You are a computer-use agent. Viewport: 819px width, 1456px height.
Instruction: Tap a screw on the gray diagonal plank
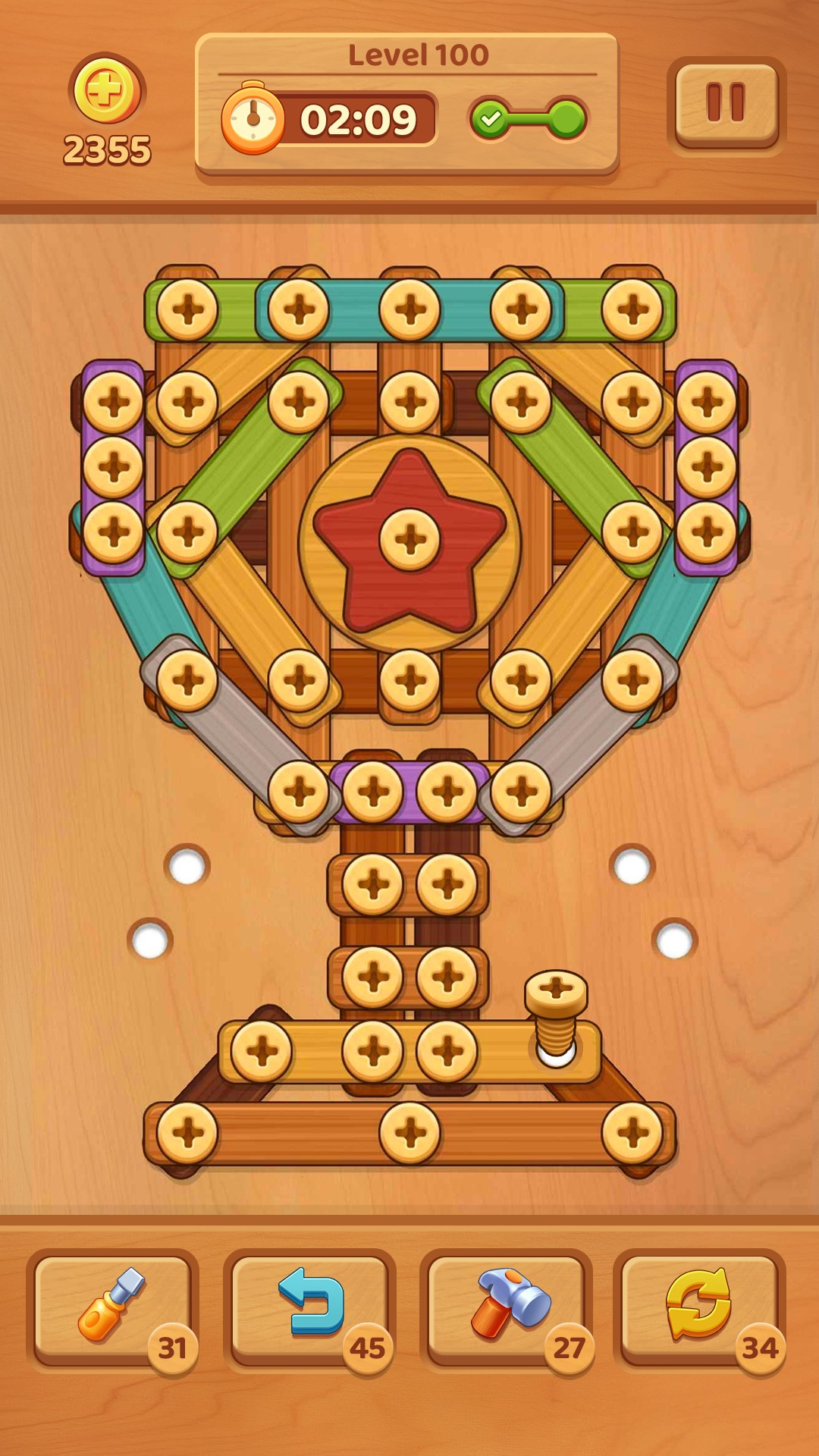click(x=186, y=682)
